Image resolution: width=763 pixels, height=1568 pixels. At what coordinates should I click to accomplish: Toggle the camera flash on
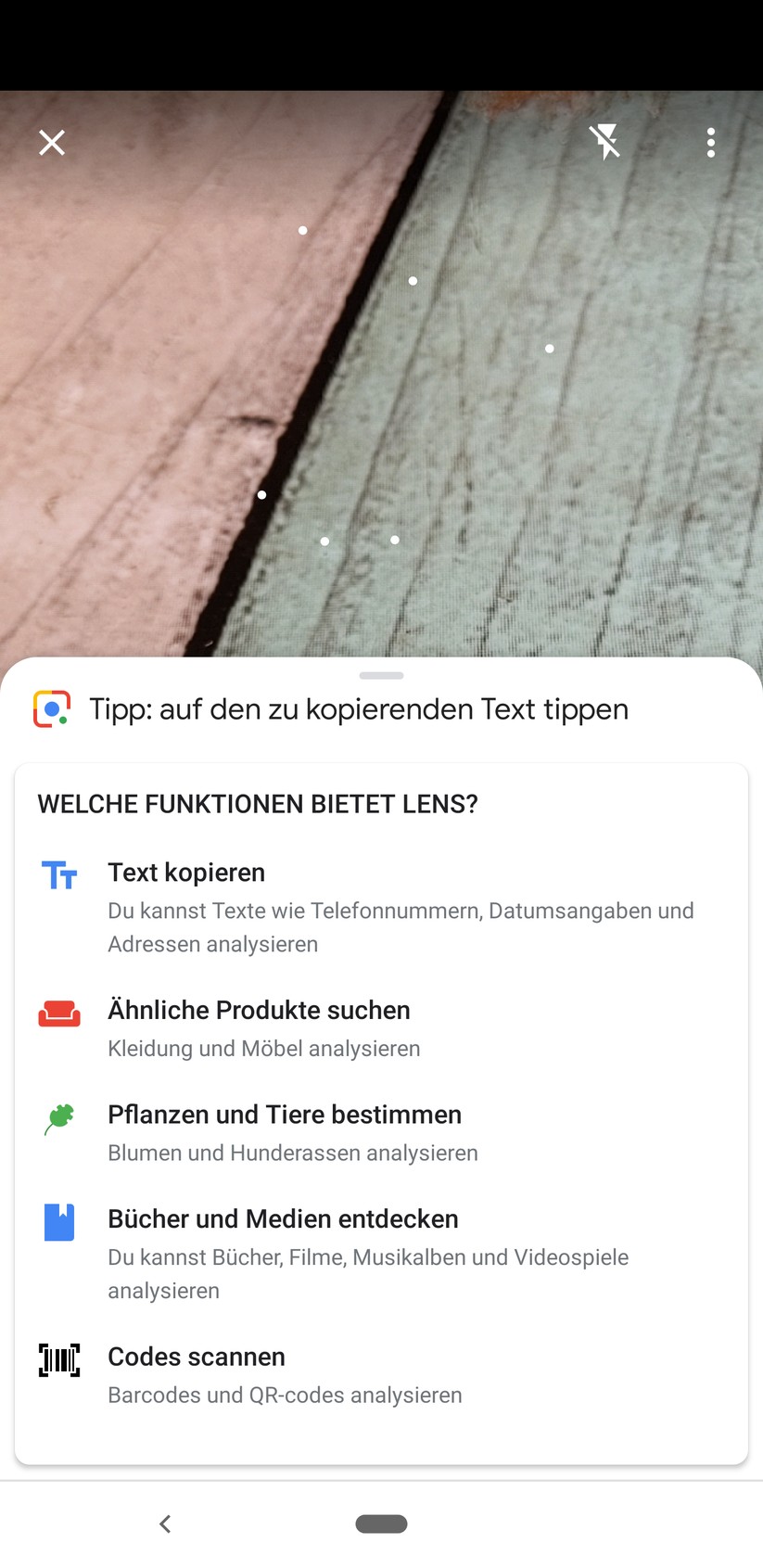coord(605,142)
